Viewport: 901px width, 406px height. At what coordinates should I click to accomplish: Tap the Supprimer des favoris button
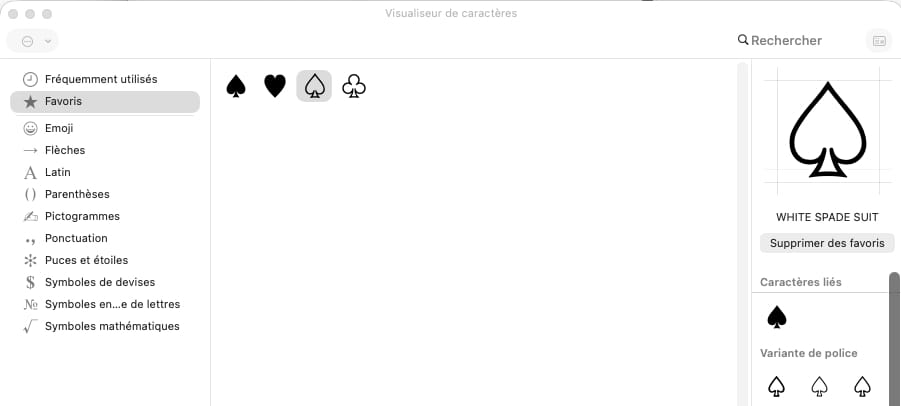[x=826, y=243]
